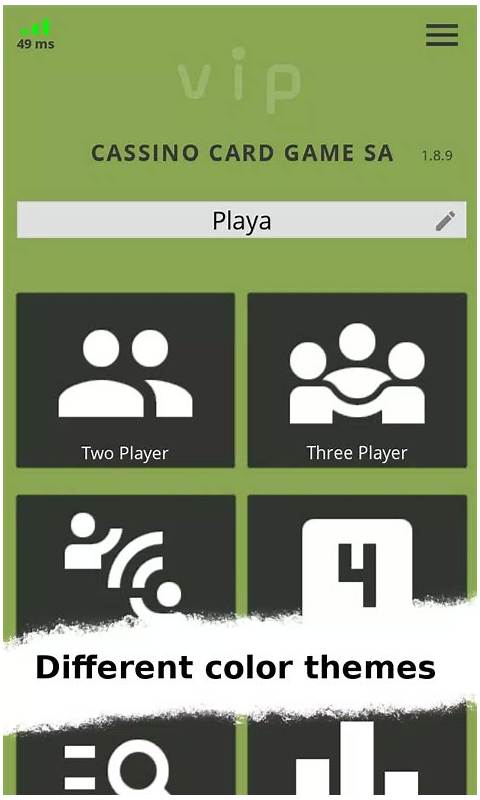
Task: Start a Two Player game
Action: (x=125, y=380)
